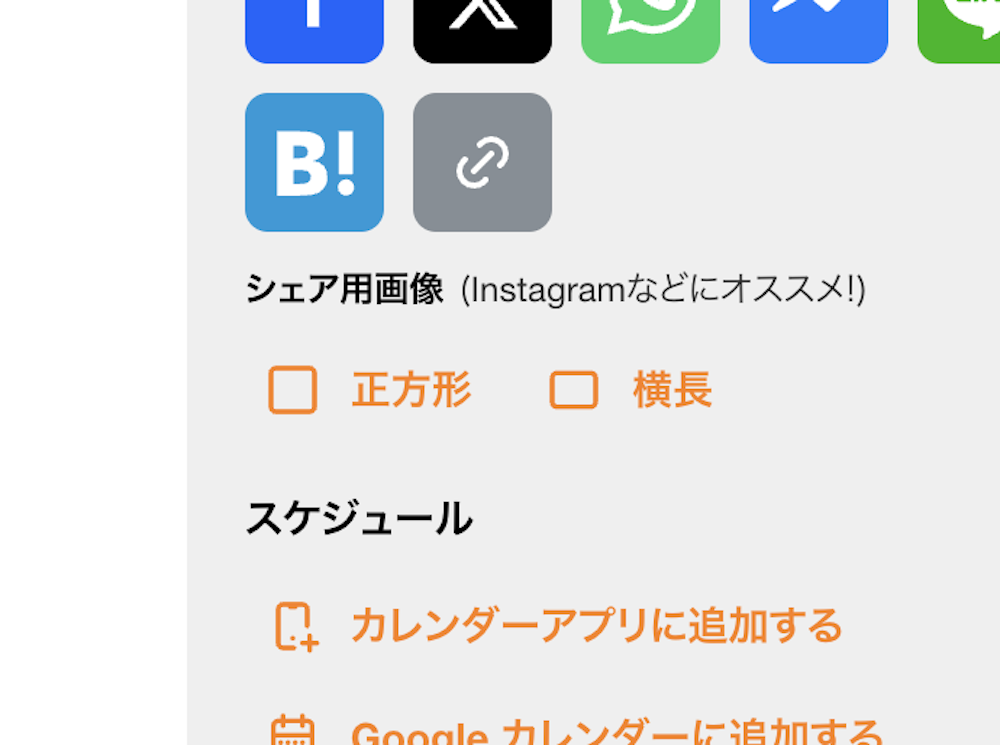Share on X
Viewport: 1000px width, 745px height.
click(482, 30)
